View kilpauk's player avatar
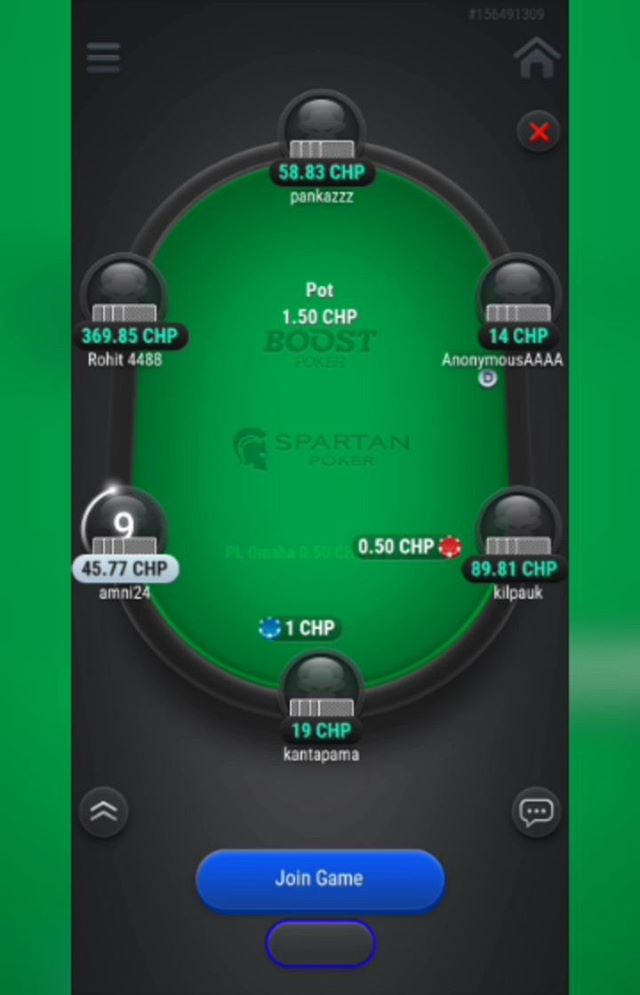The width and height of the screenshot is (640, 995). [x=518, y=522]
